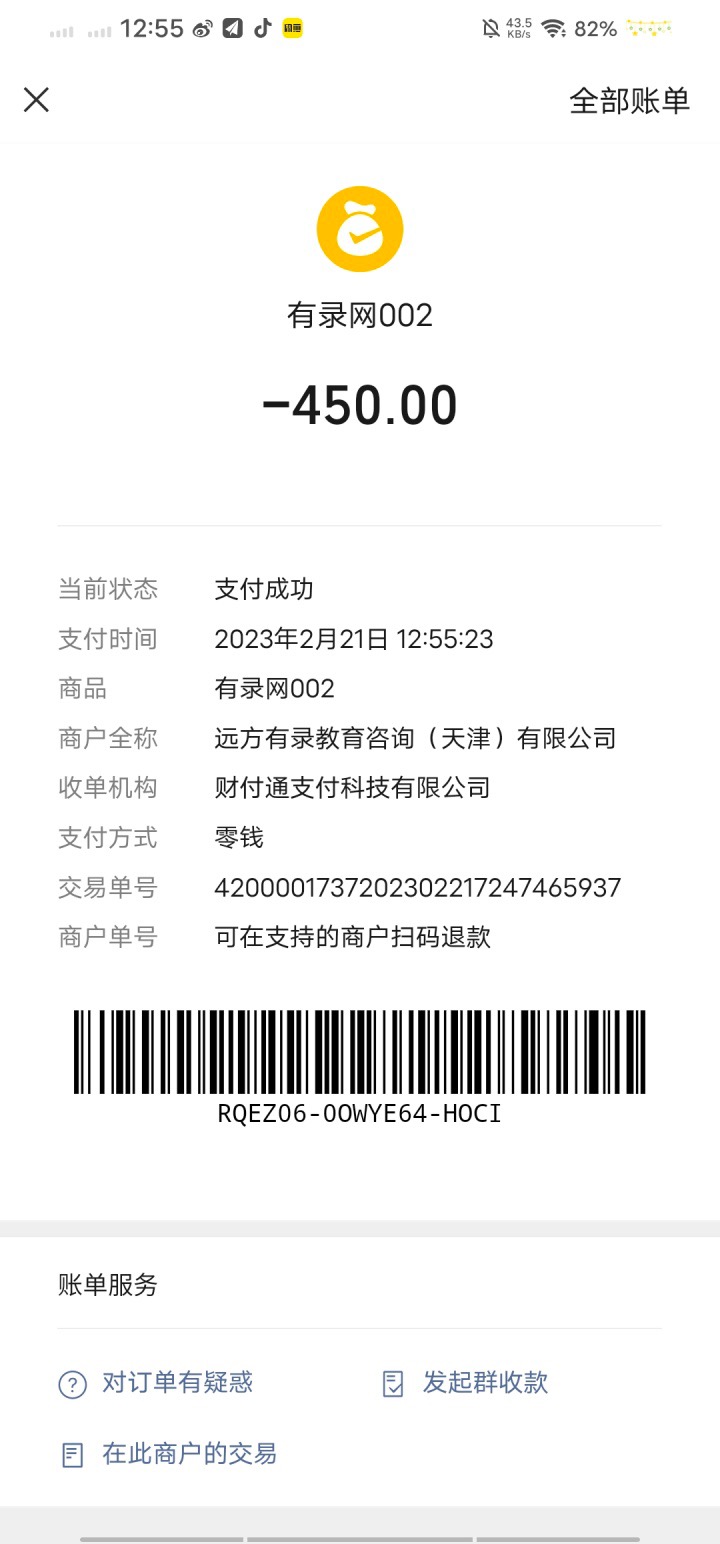Image resolution: width=720 pixels, height=1544 pixels.
Task: Tap the 对订单有疑惑 help link
Action: click(157, 1383)
